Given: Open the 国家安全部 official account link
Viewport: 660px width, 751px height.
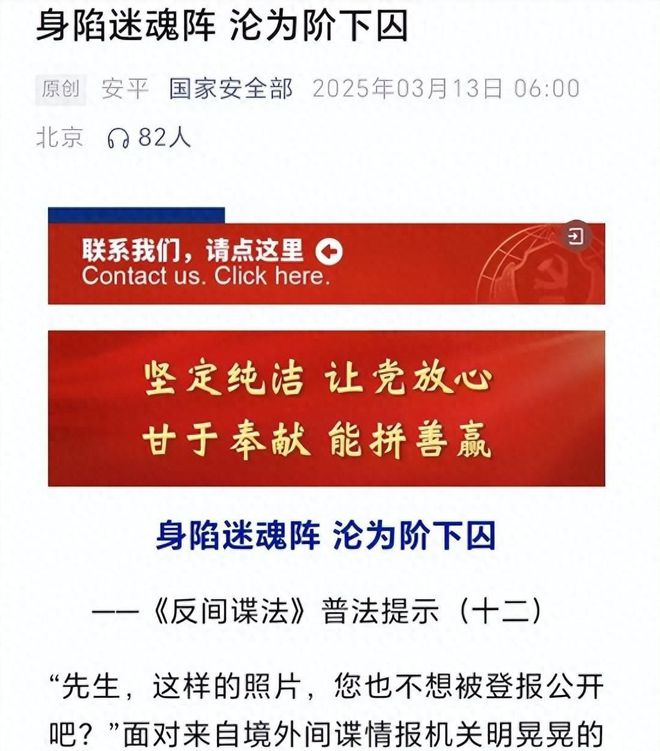Looking at the screenshot, I should pos(231,88).
